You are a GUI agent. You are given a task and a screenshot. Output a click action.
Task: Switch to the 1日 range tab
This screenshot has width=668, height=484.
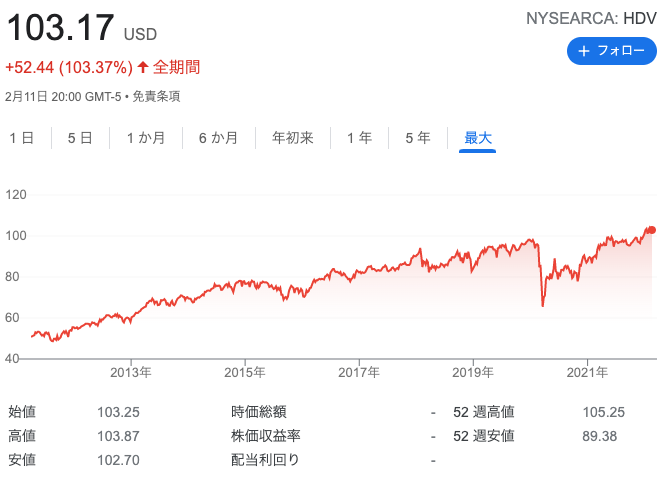(x=22, y=138)
